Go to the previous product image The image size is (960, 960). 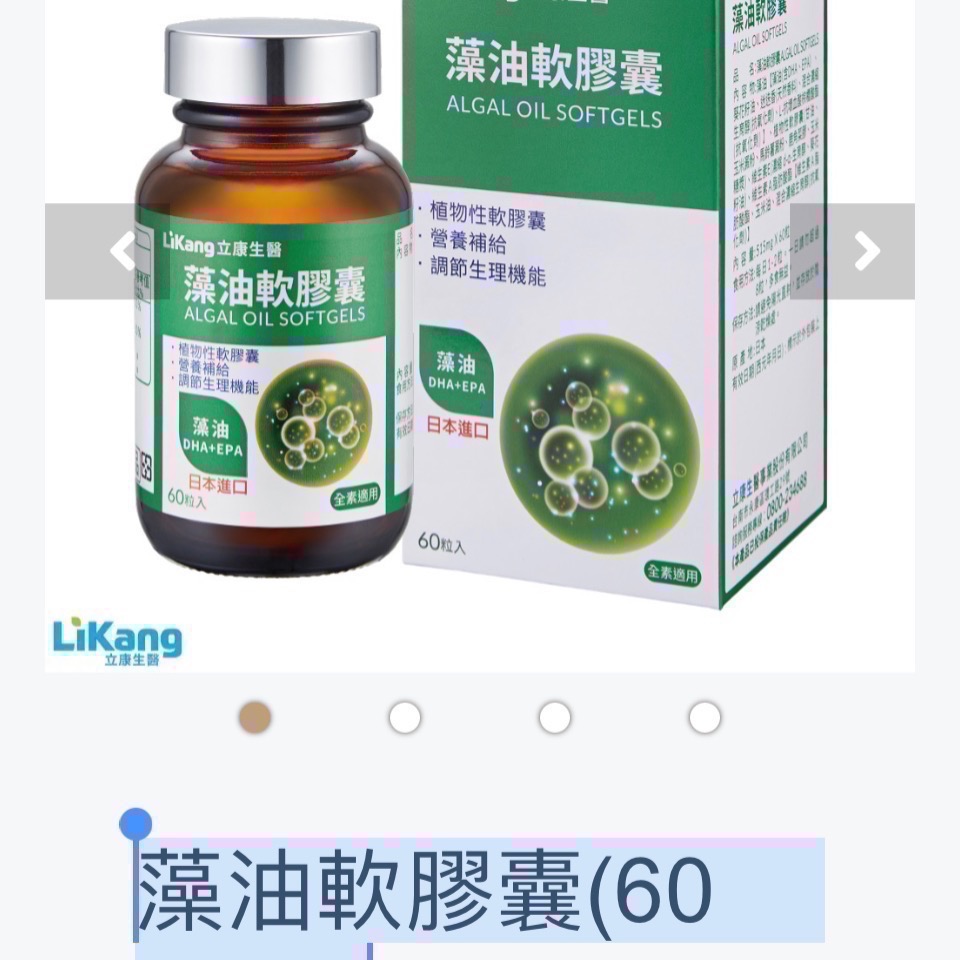point(122,251)
